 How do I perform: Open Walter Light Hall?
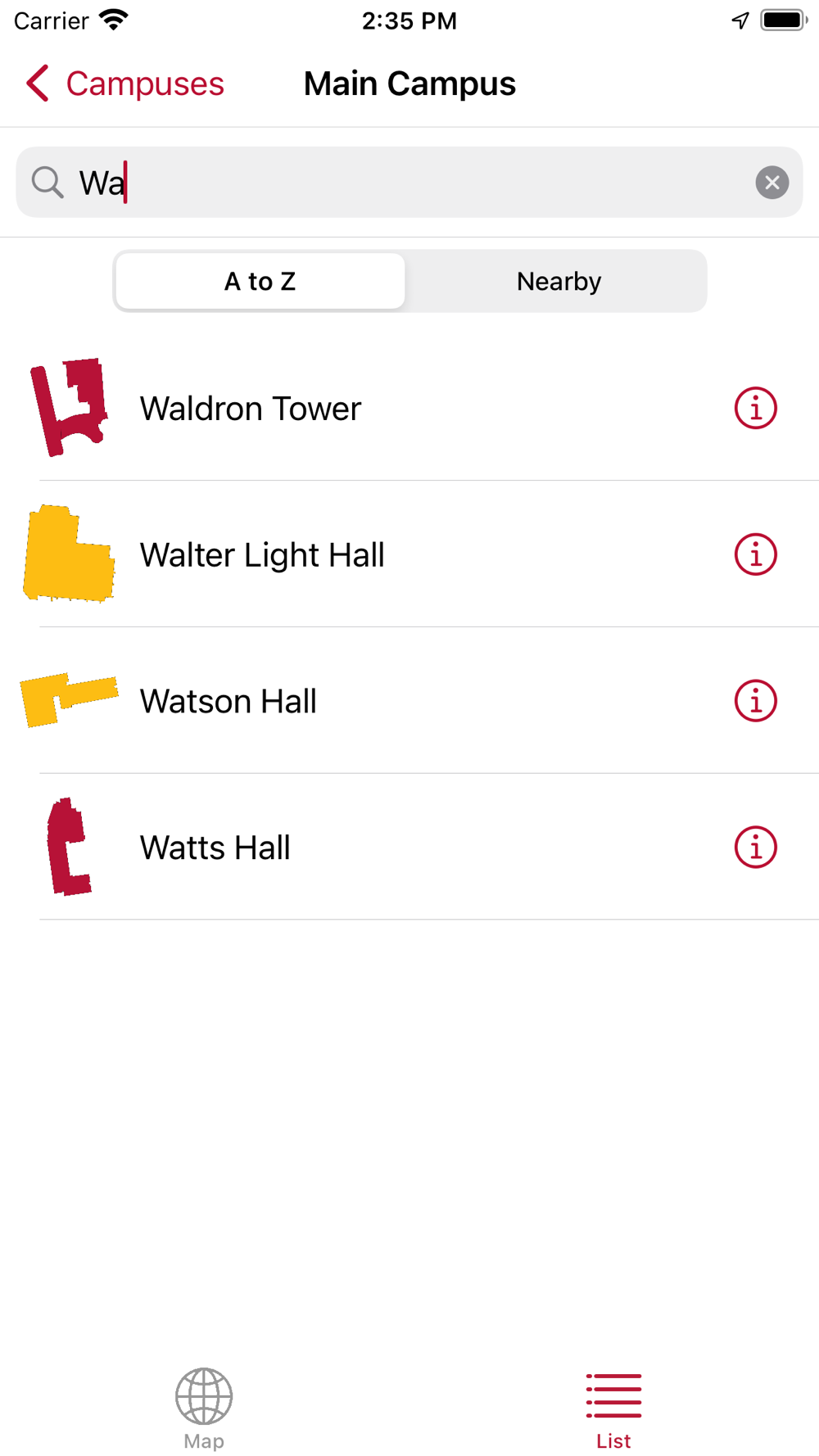[x=262, y=555]
